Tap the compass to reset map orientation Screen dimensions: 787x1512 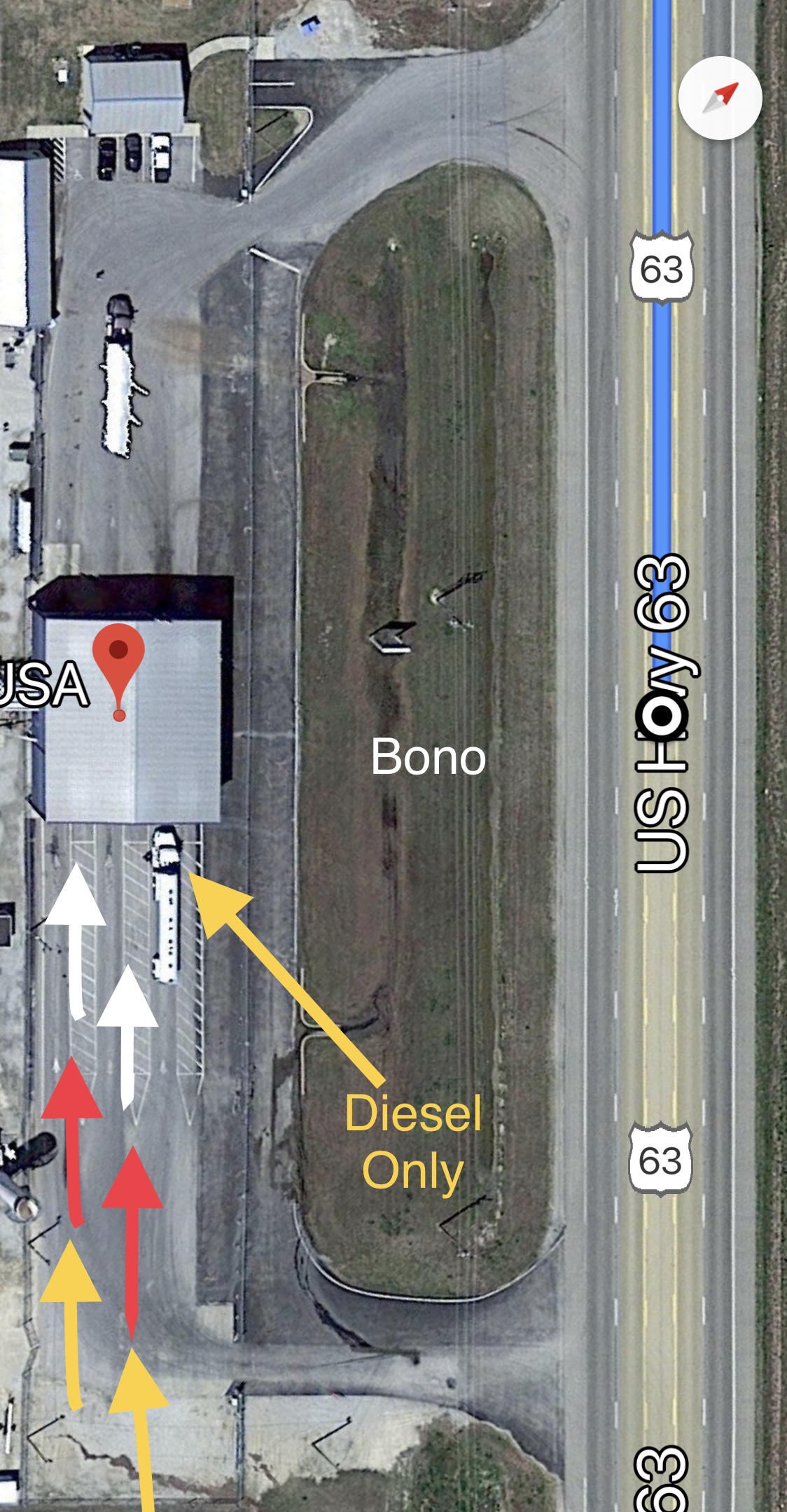point(720,98)
